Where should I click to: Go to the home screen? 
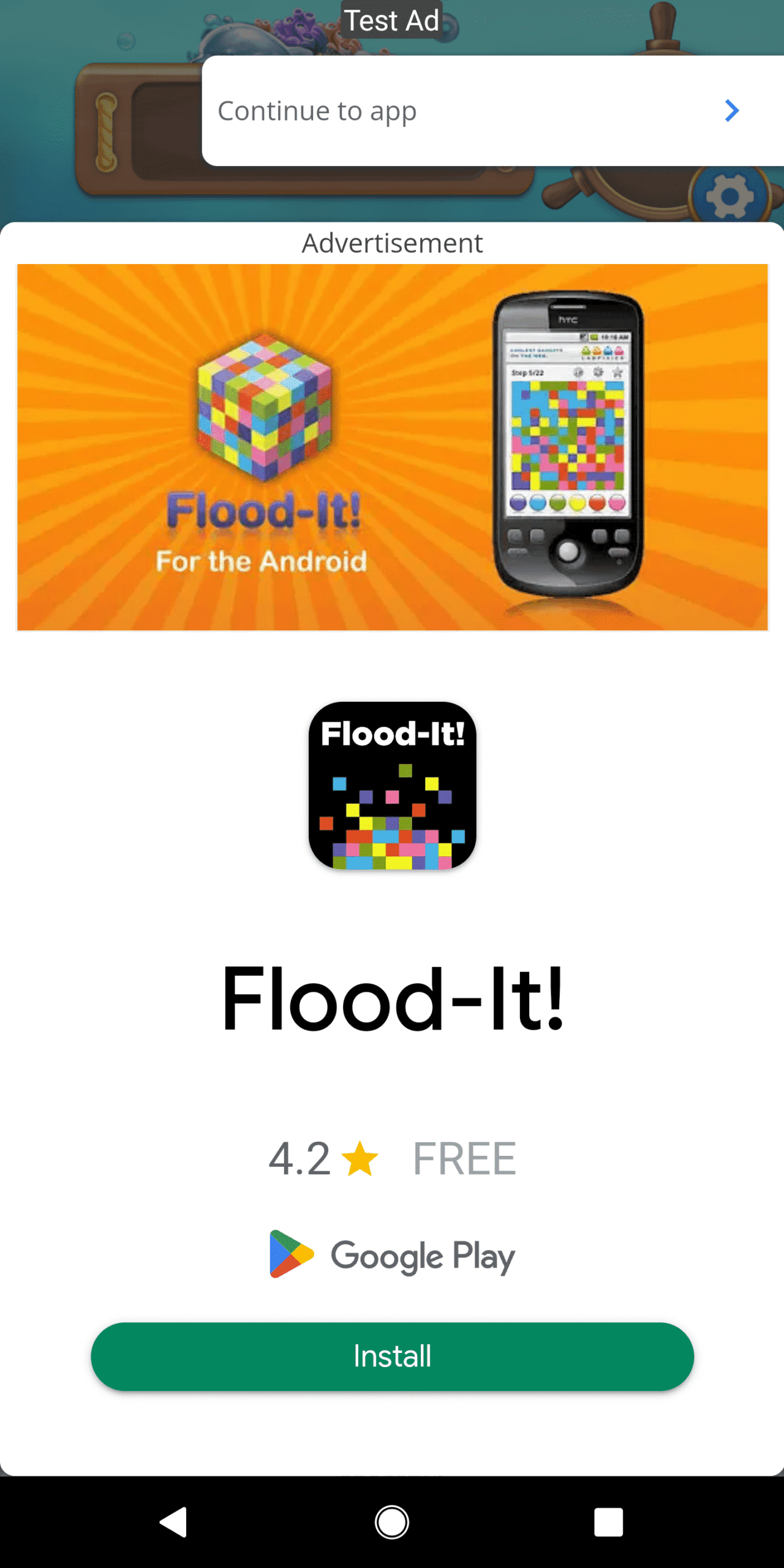click(392, 1522)
